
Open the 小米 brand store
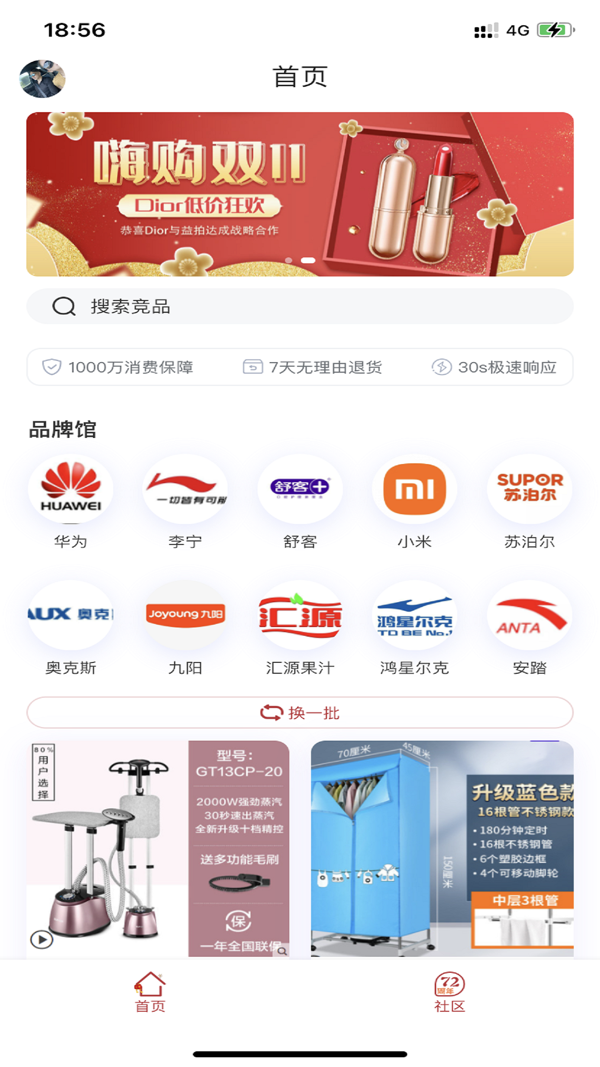(x=414, y=489)
